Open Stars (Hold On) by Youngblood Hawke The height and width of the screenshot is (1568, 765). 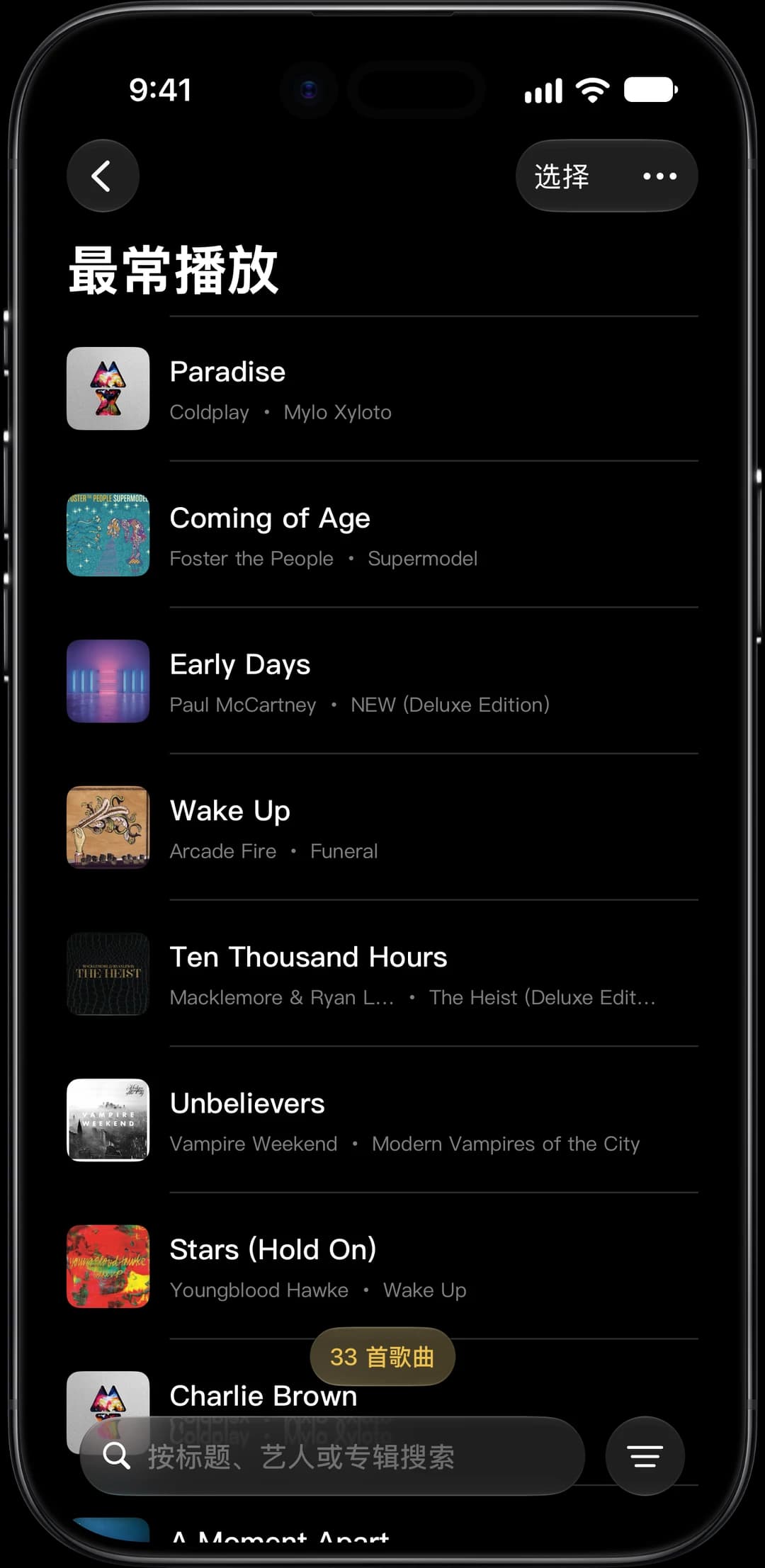[382, 1266]
